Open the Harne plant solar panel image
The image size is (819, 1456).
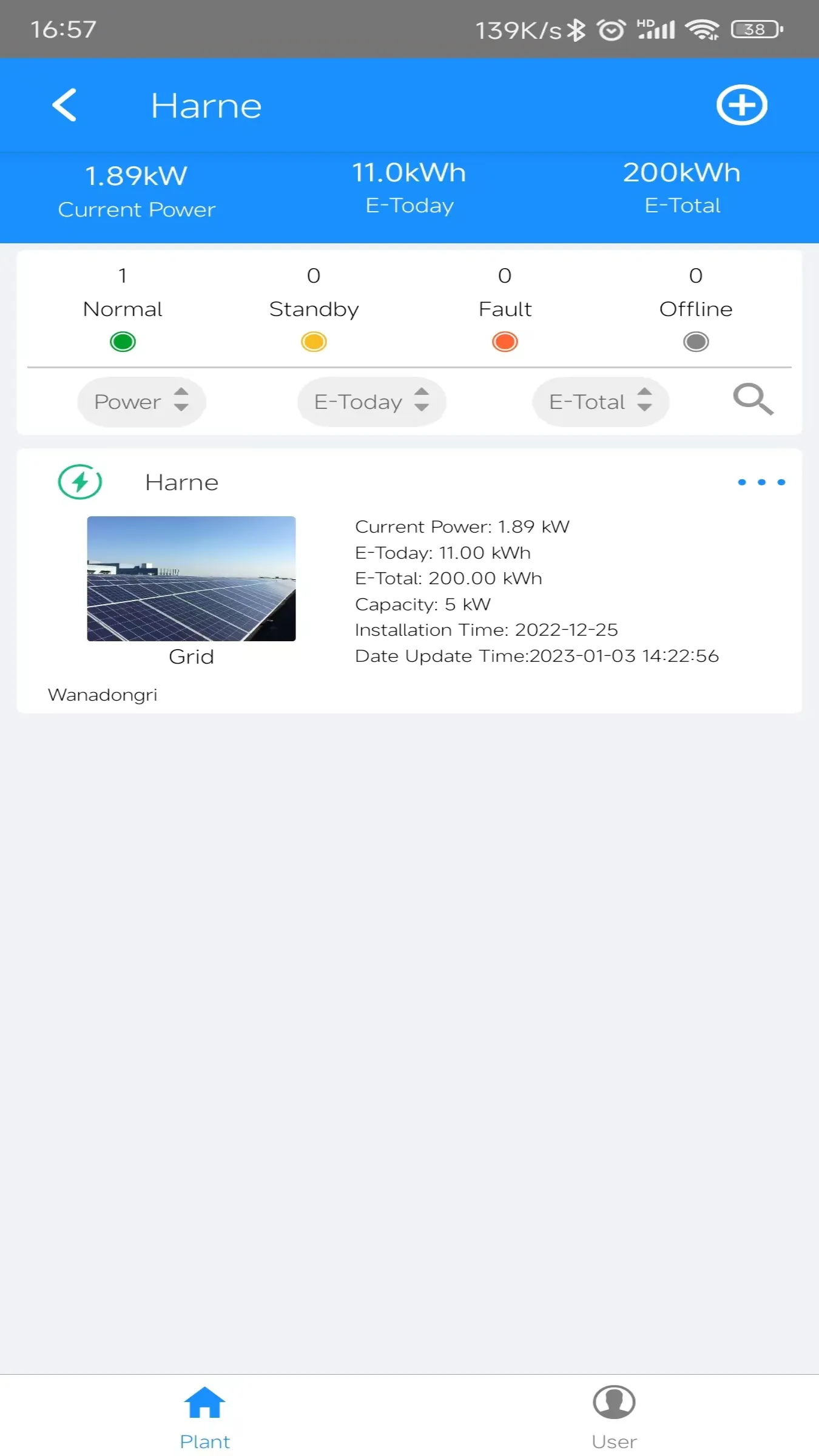point(191,579)
